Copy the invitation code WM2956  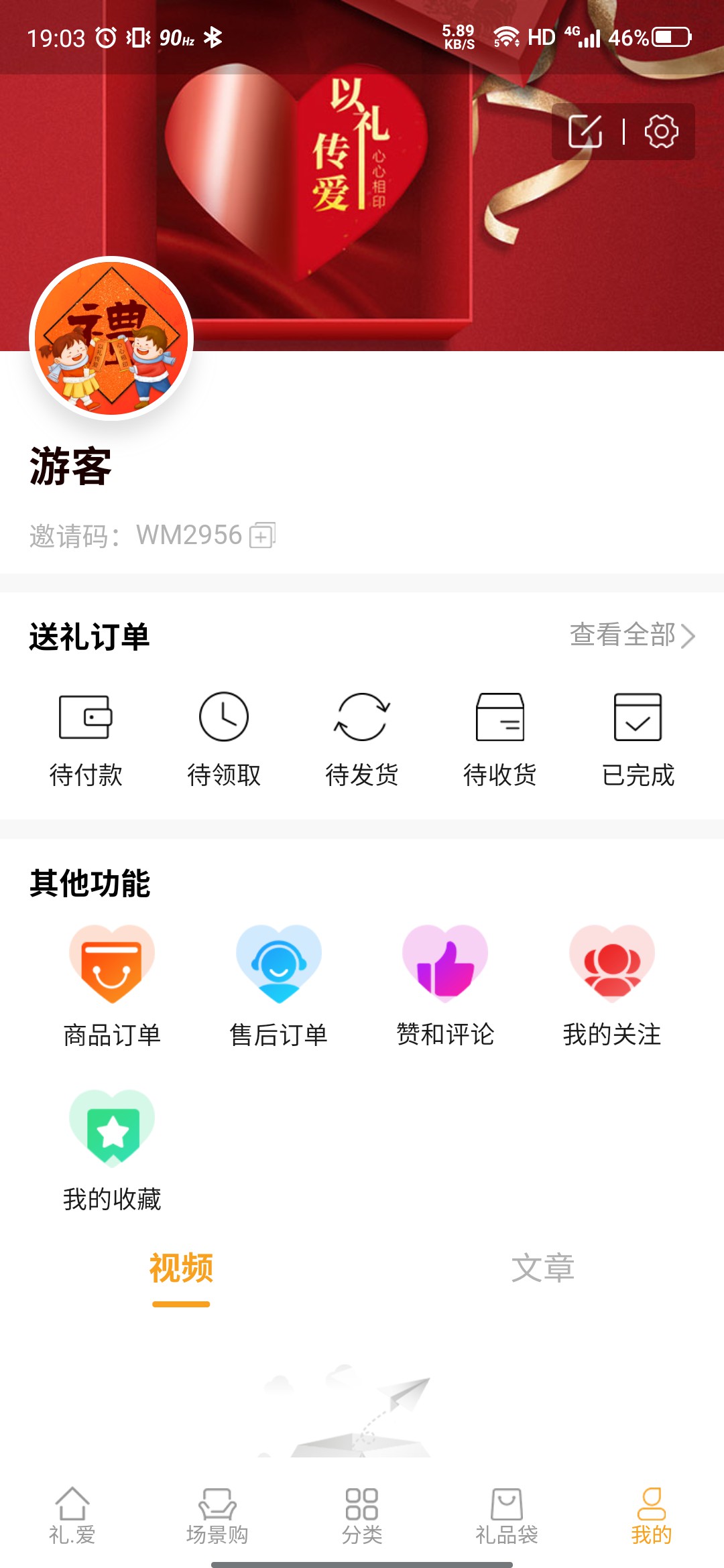(262, 535)
